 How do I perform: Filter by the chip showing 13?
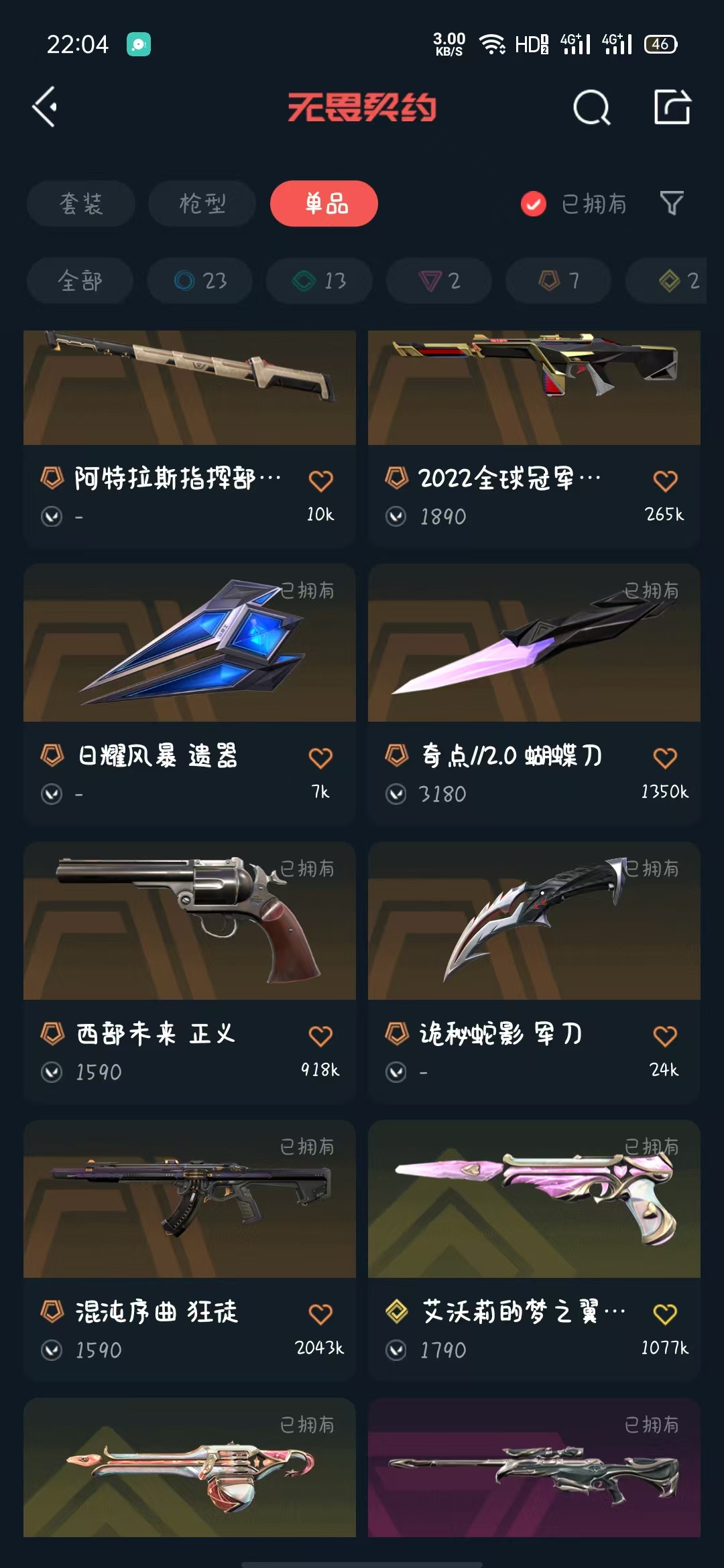coord(319,281)
